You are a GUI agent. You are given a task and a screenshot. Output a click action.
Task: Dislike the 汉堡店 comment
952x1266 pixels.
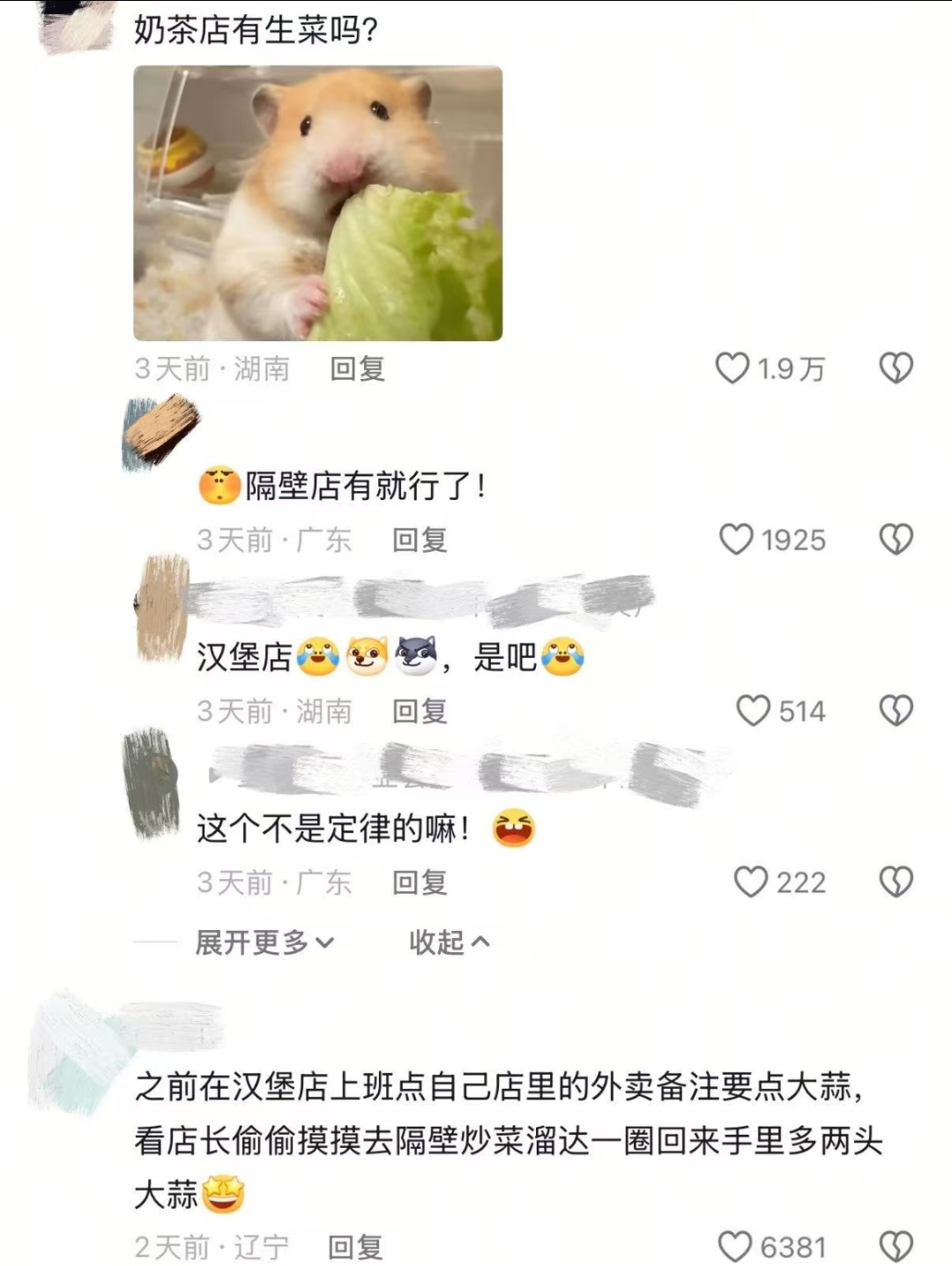pos(896,710)
